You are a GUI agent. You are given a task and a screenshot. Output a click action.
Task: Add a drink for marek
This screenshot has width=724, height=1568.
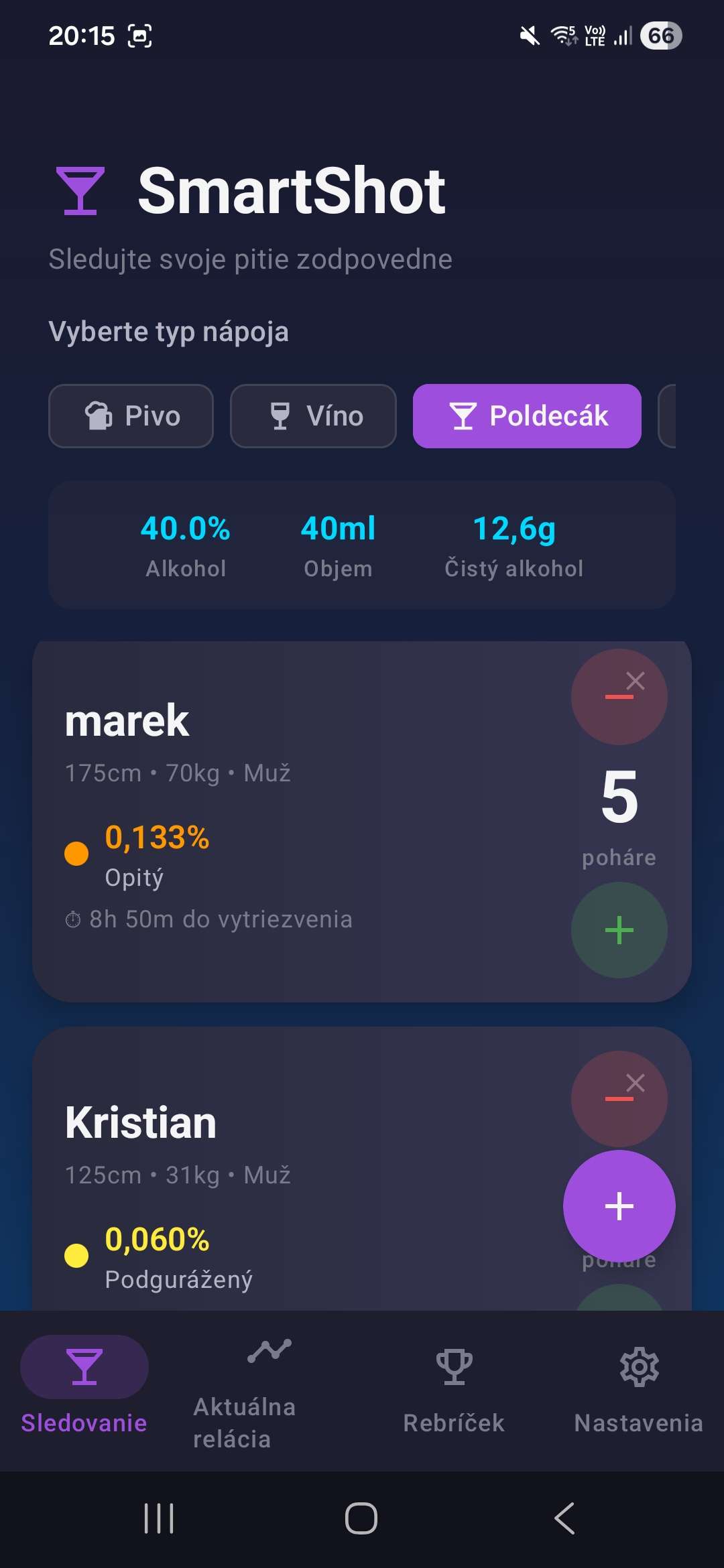tap(619, 930)
